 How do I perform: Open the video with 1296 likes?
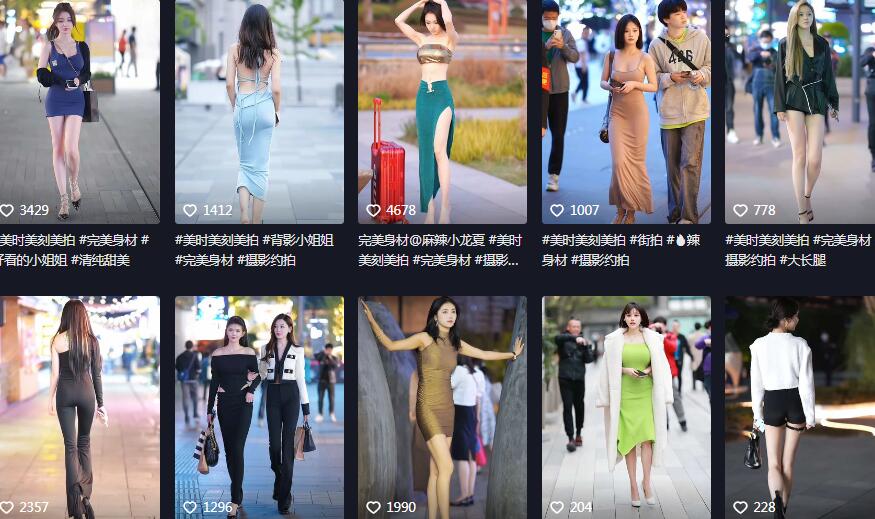click(259, 400)
